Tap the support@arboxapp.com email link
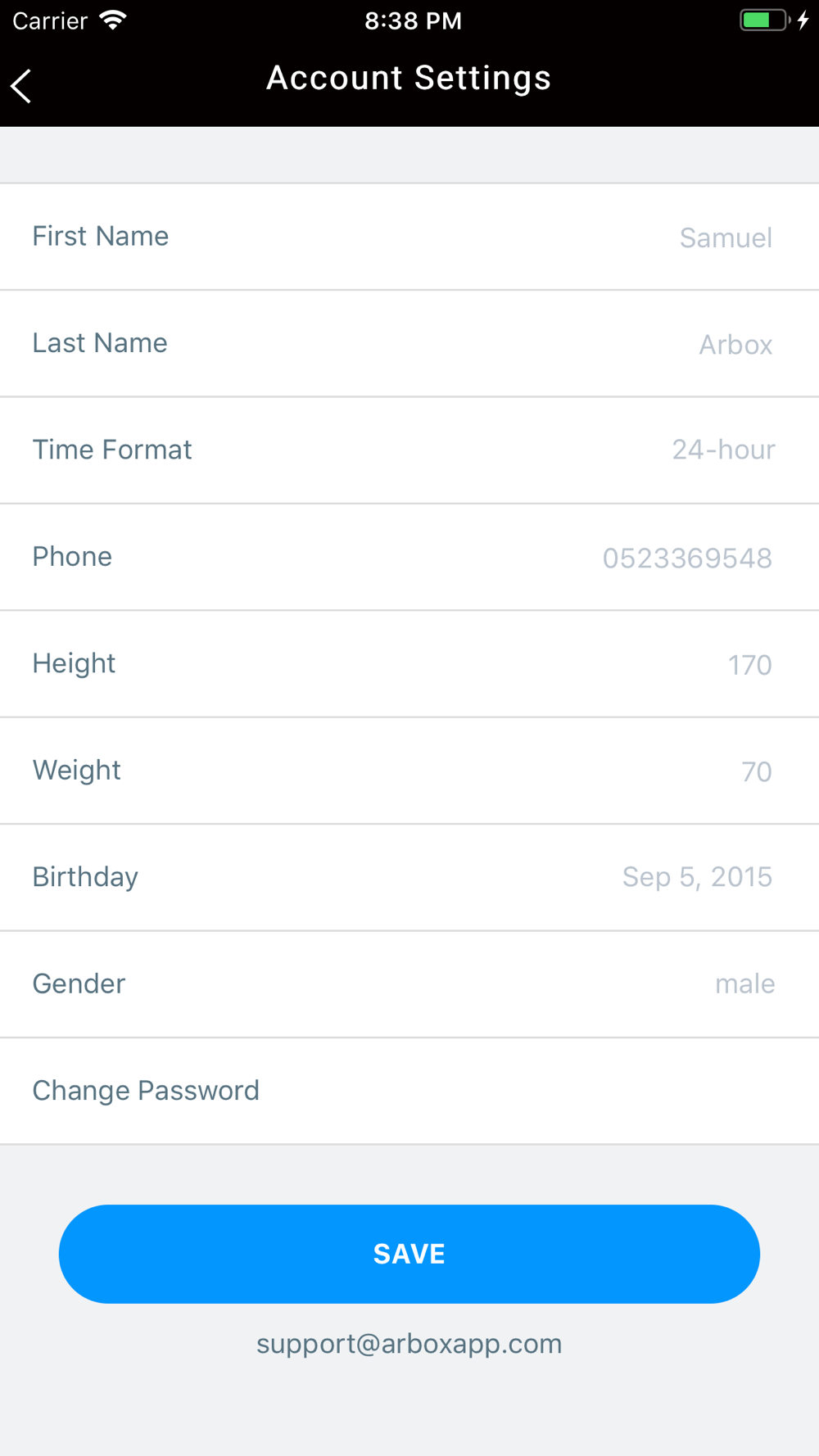This screenshot has height=1456, width=819. pyautogui.click(x=409, y=1345)
